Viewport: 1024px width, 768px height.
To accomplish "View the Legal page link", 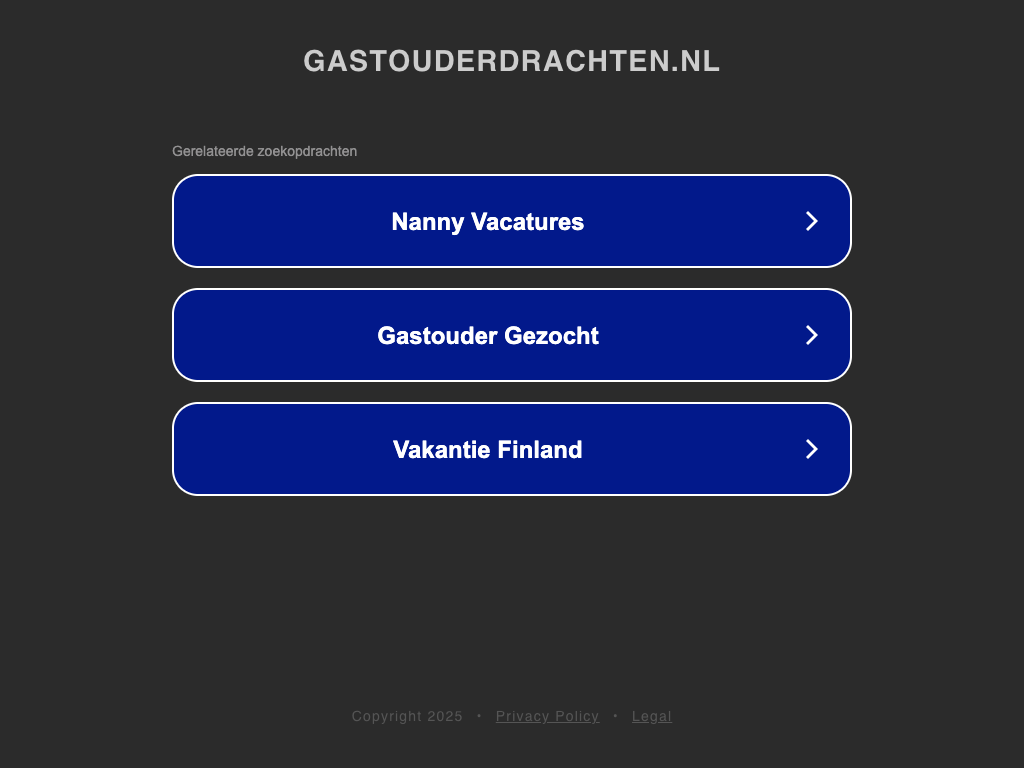I will tap(651, 716).
